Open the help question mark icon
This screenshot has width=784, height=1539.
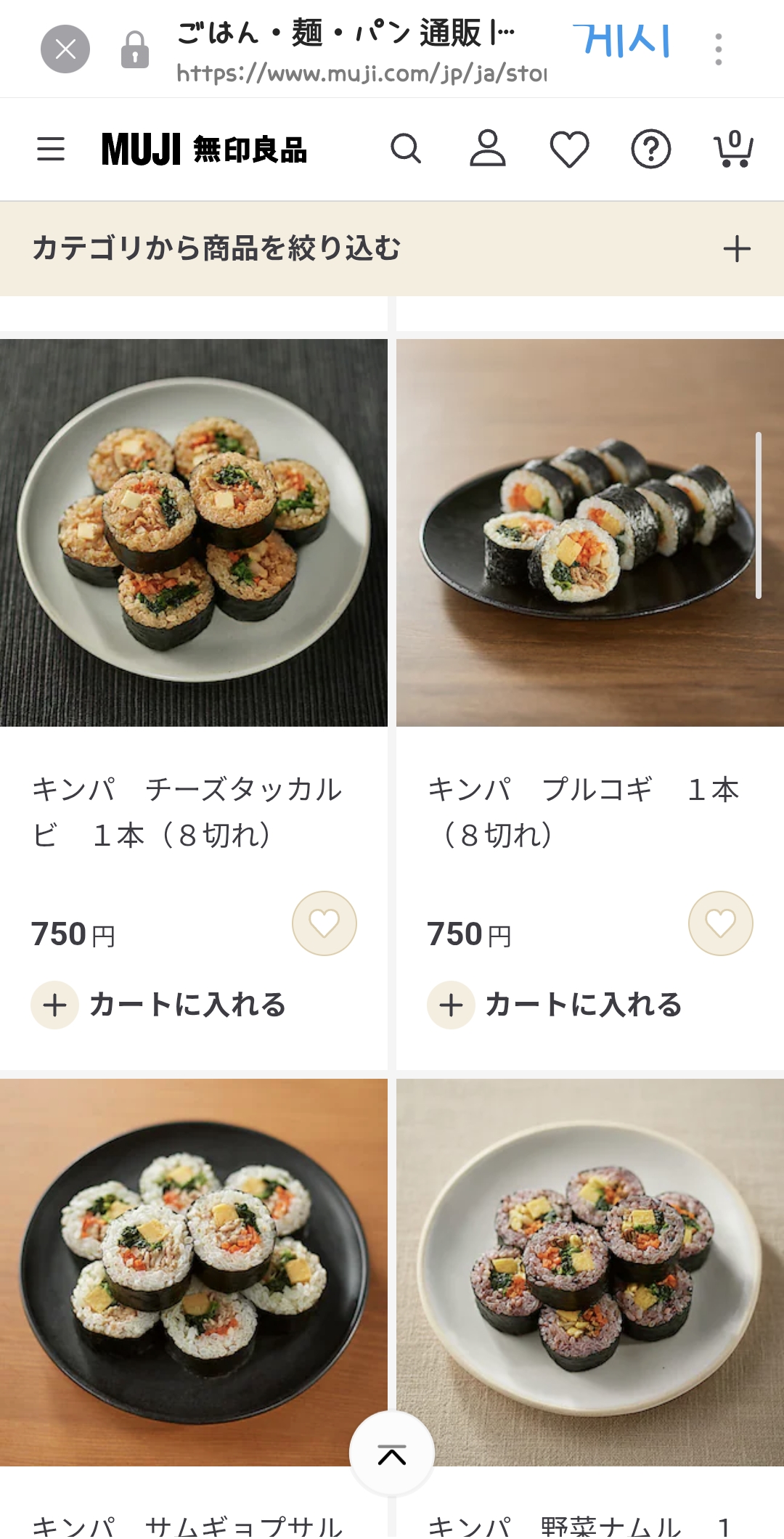point(650,150)
